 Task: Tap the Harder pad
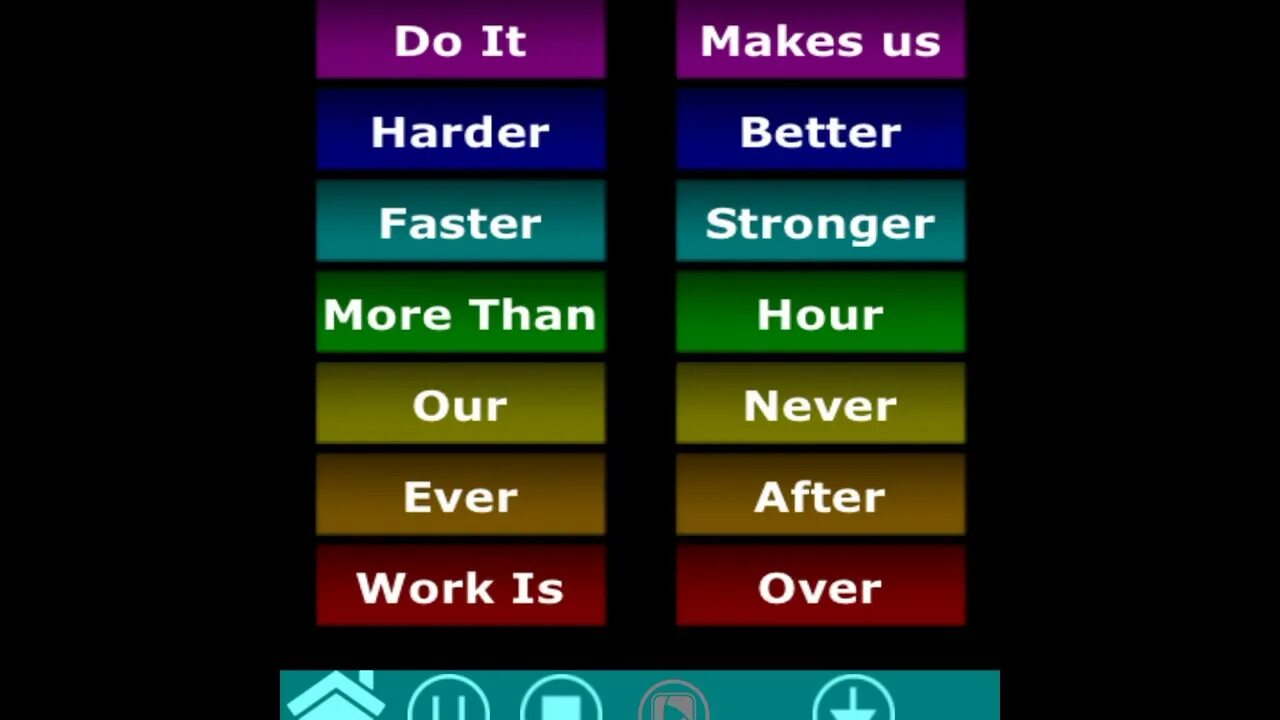tap(460, 131)
